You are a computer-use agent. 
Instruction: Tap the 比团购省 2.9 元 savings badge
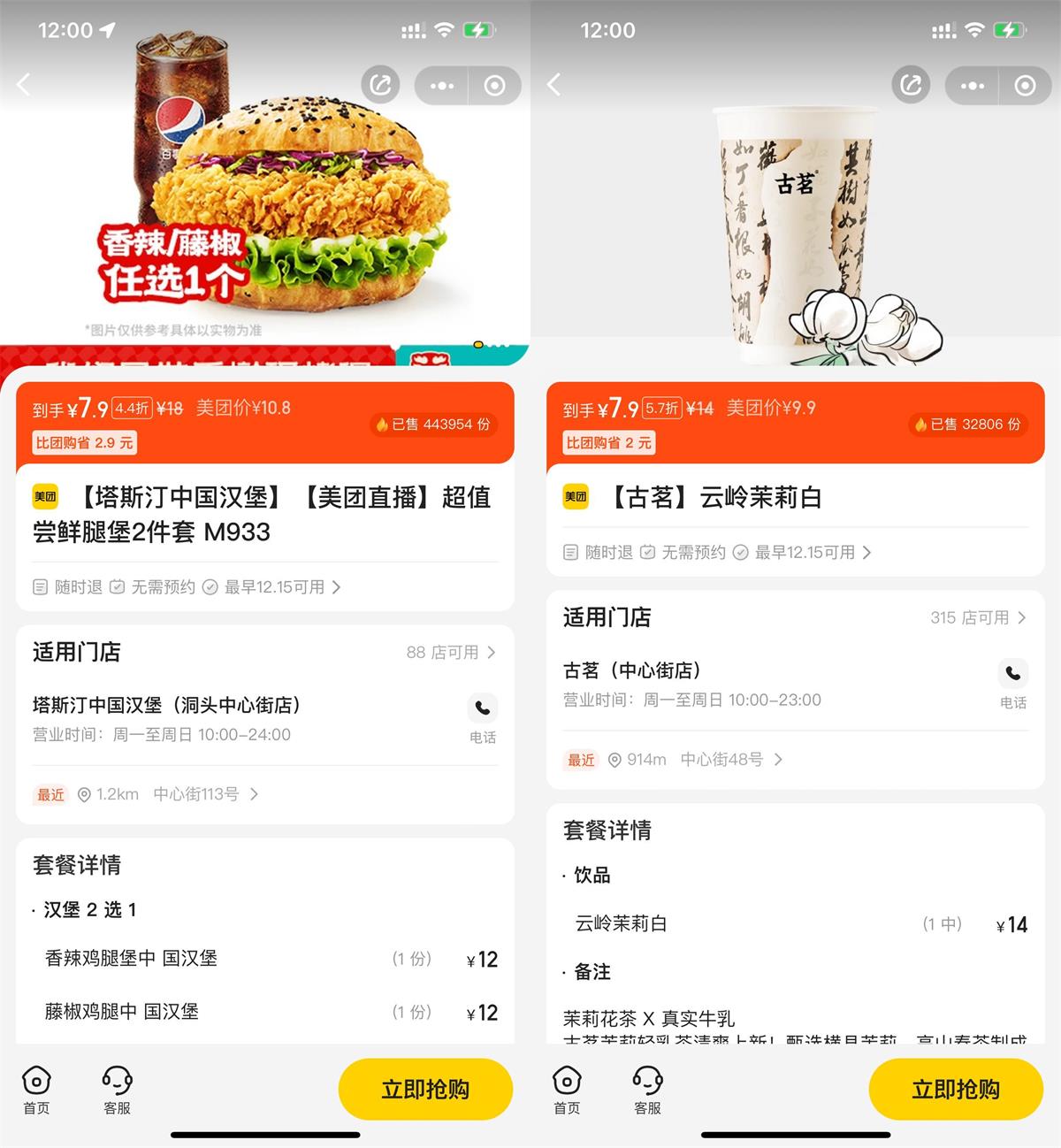(84, 442)
